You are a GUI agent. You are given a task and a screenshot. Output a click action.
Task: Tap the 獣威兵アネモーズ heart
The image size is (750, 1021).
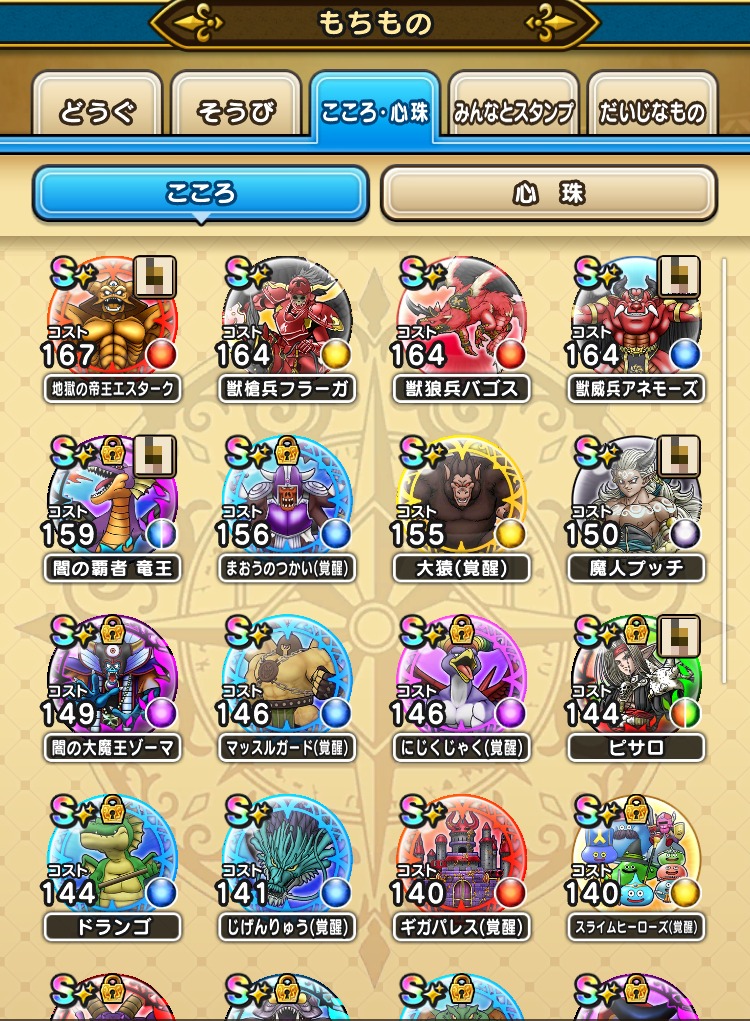(x=636, y=320)
